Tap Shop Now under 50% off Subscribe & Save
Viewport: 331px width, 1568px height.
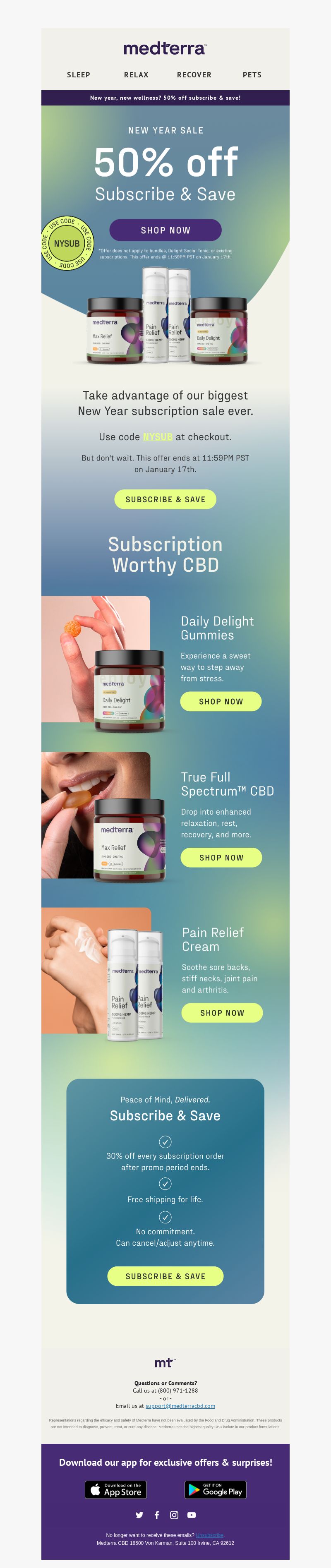(165, 230)
